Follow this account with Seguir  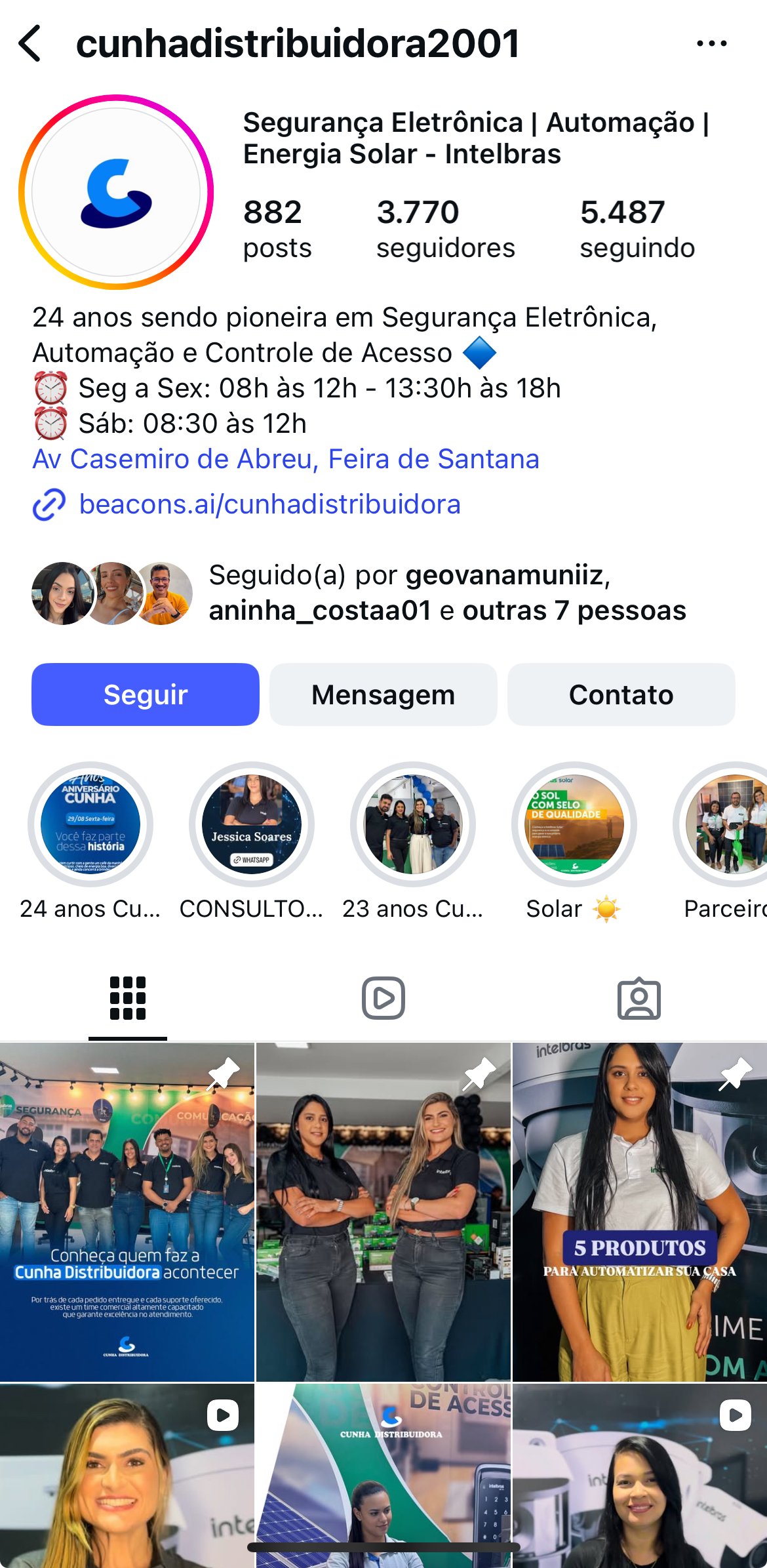(x=146, y=694)
